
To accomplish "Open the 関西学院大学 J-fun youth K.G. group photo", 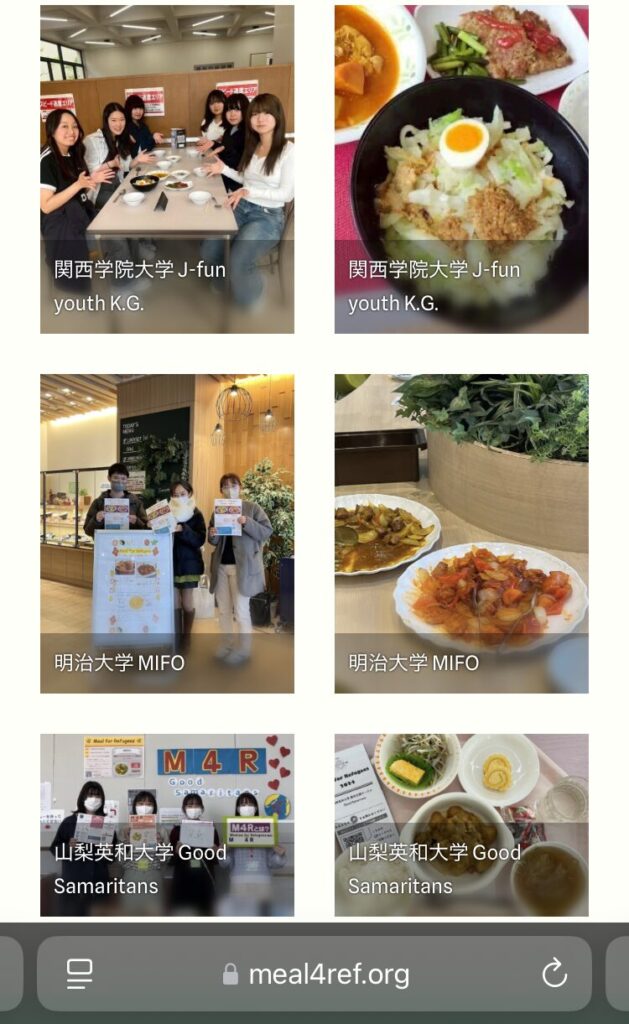I will [167, 169].
